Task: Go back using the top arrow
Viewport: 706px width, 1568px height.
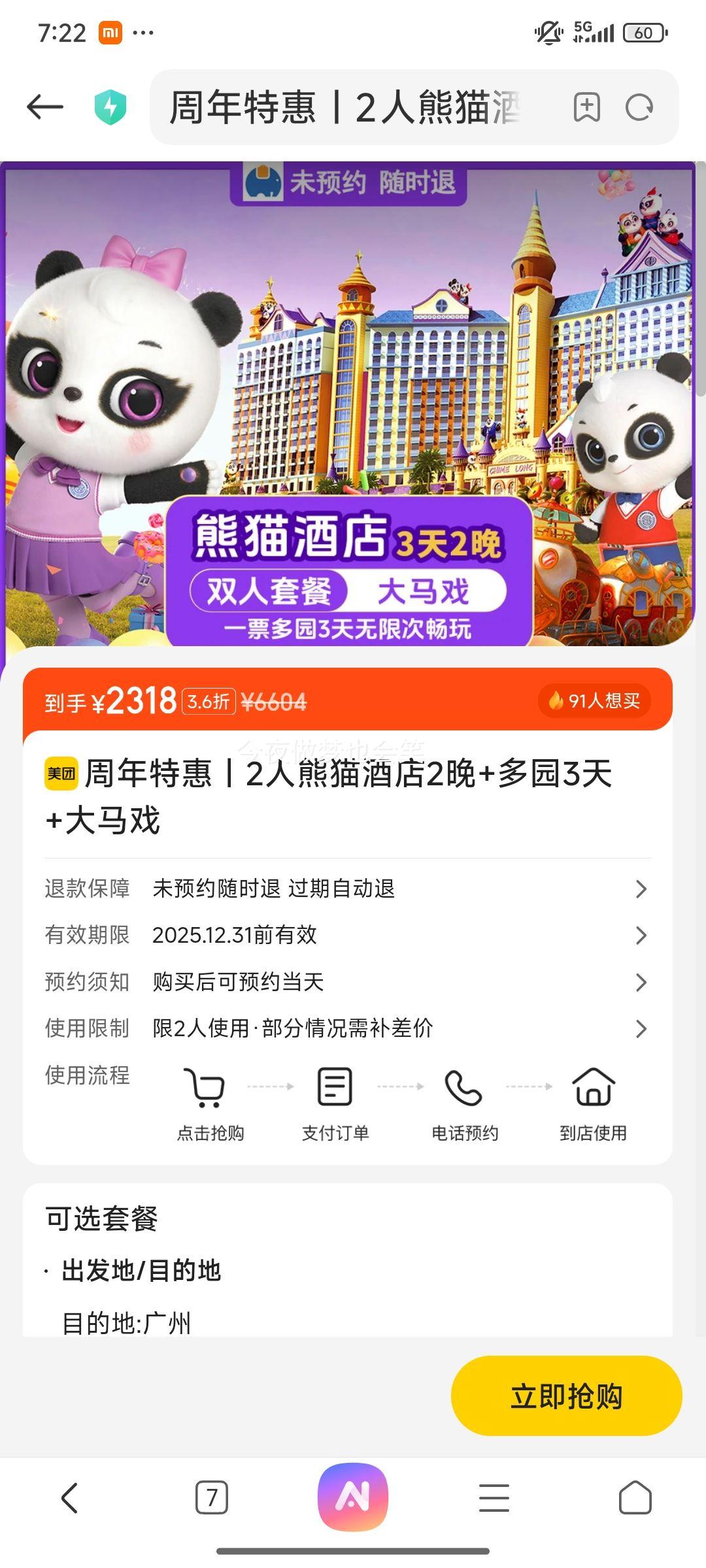Action: [x=44, y=107]
